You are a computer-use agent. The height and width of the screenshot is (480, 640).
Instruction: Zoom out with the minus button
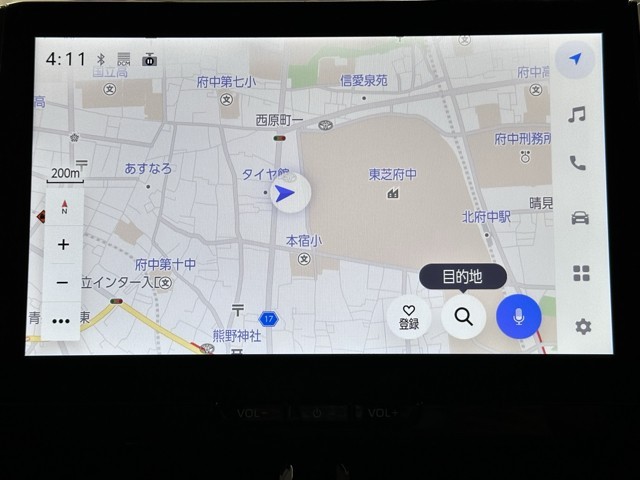pyautogui.click(x=63, y=283)
